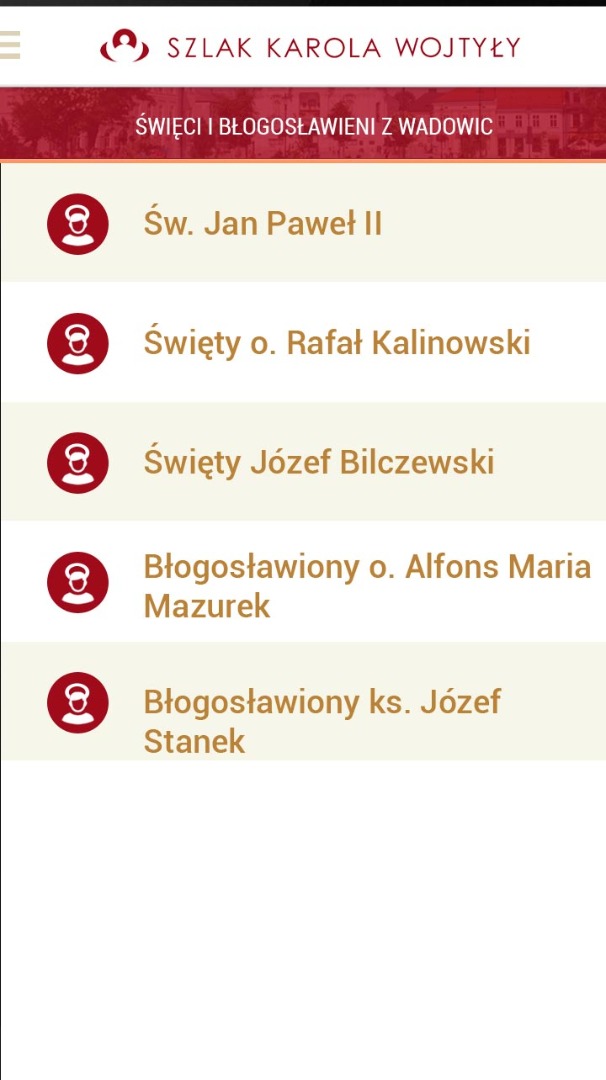This screenshot has height=1080, width=606.
Task: Open Św. Jan Paweł II entry
Action: pyautogui.click(x=263, y=224)
